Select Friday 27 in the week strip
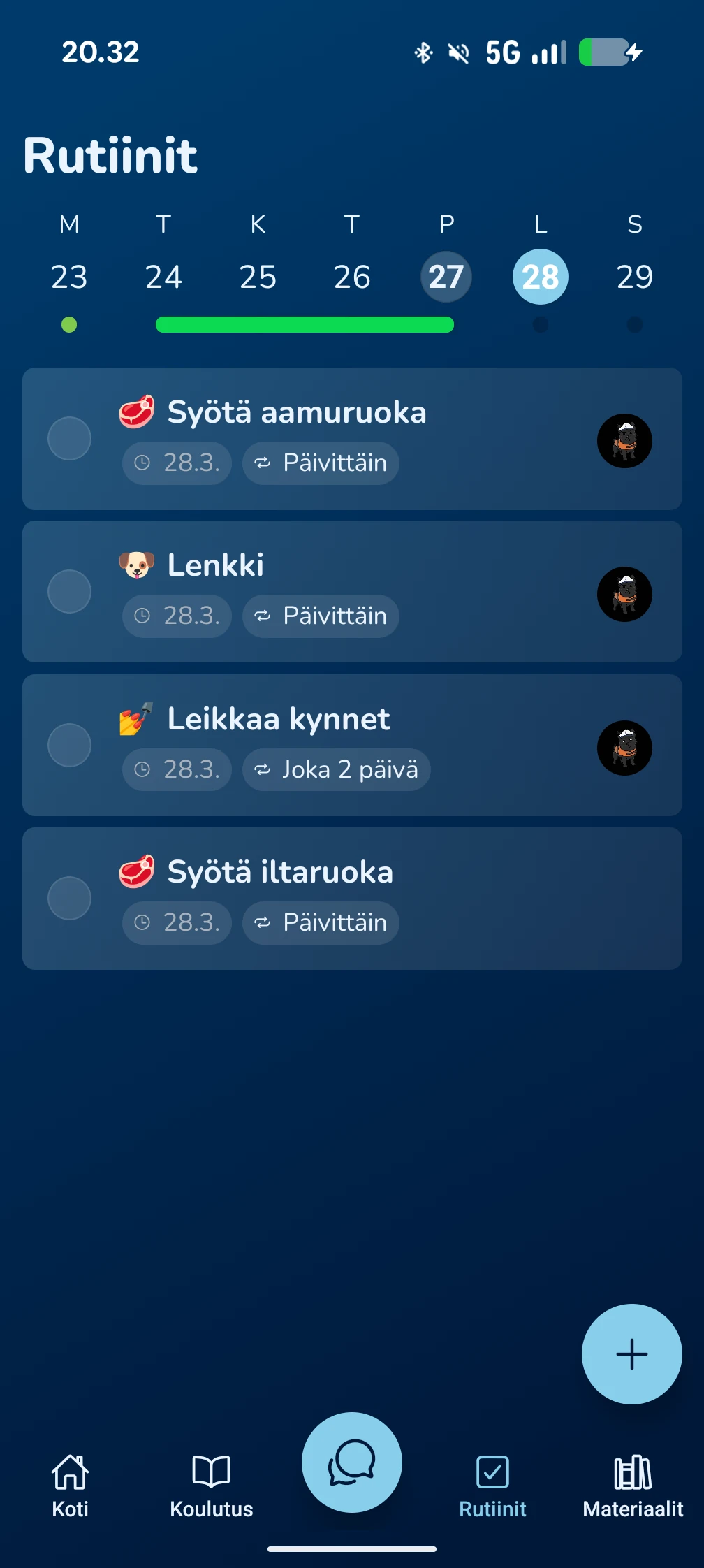The height and width of the screenshot is (1568, 704). tap(446, 277)
